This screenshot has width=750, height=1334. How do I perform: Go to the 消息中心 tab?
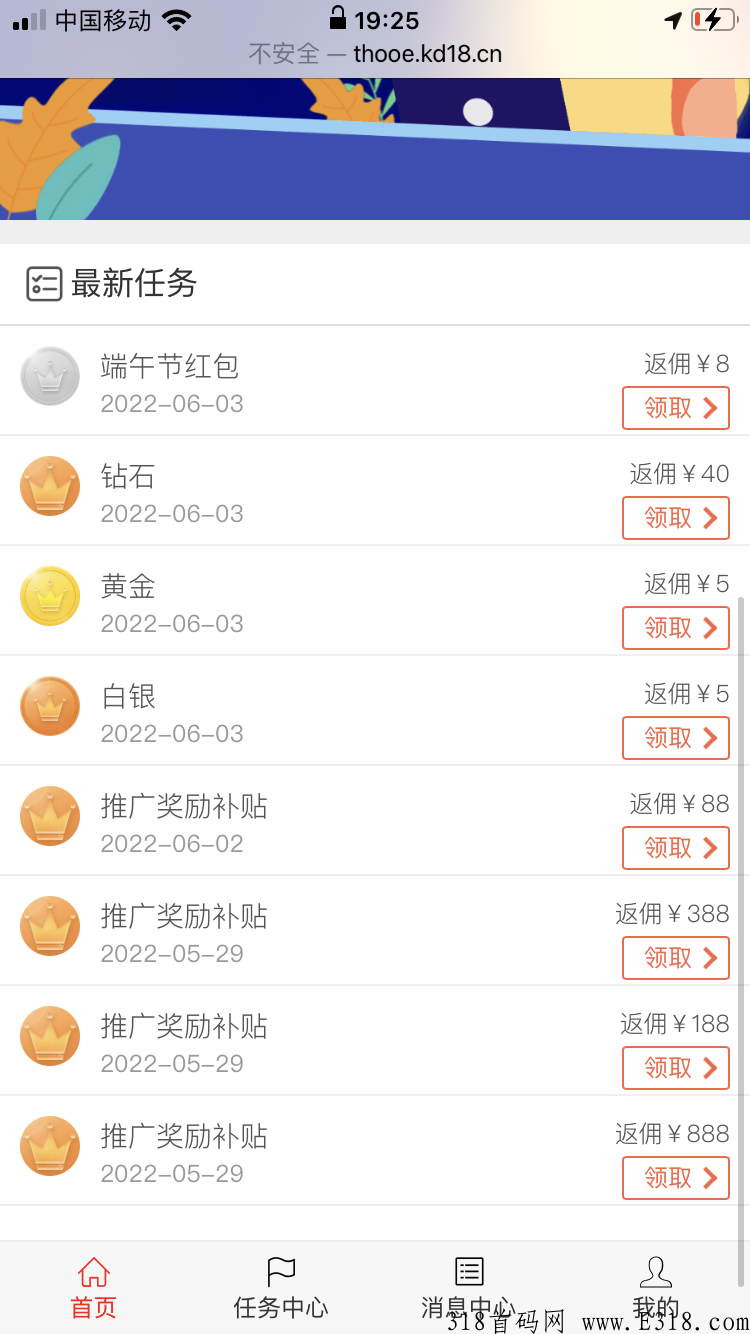click(468, 1288)
